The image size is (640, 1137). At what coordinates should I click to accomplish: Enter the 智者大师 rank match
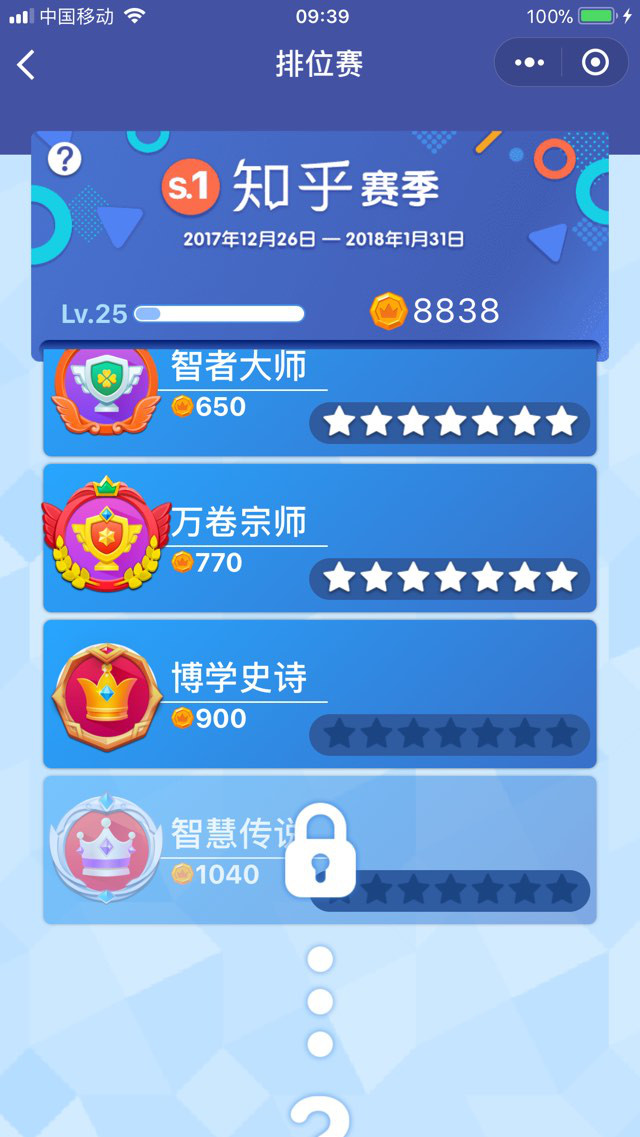click(320, 400)
